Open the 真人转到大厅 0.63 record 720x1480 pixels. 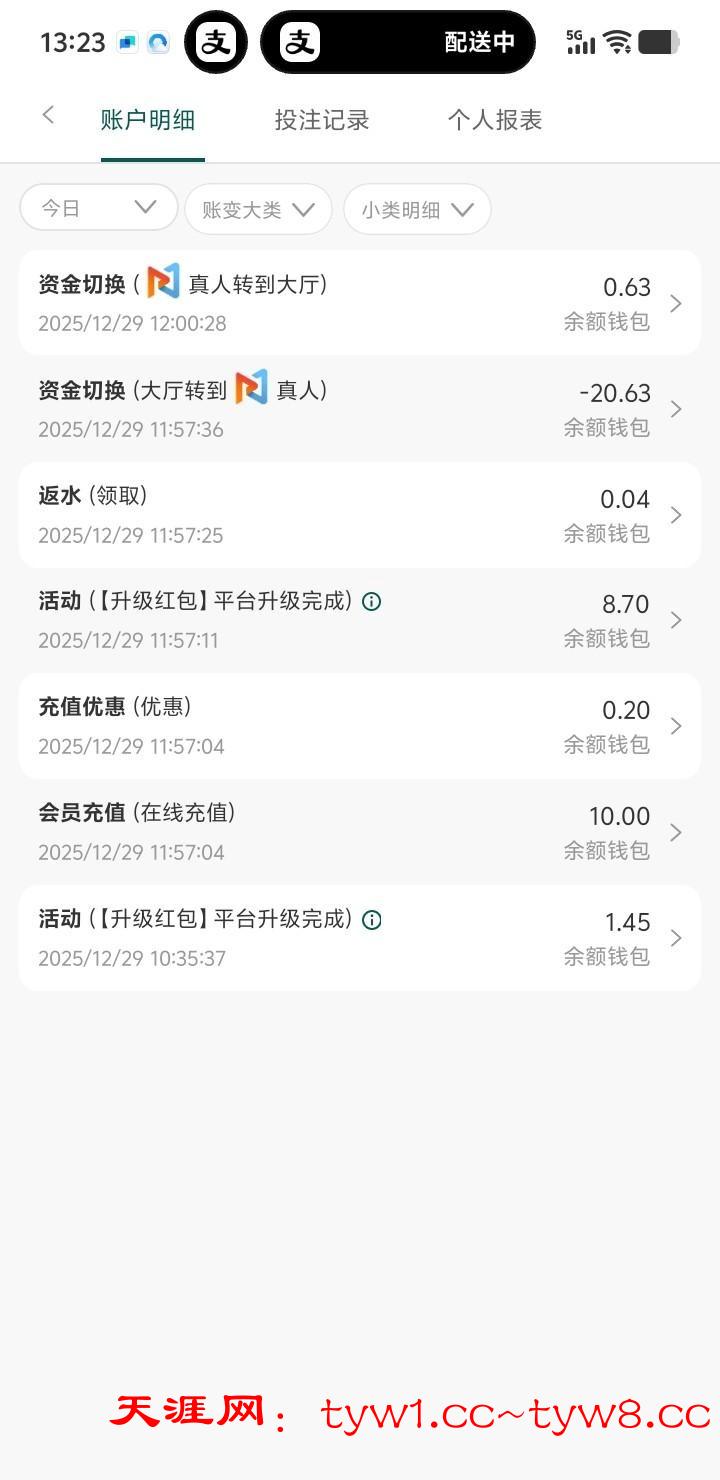click(x=360, y=303)
